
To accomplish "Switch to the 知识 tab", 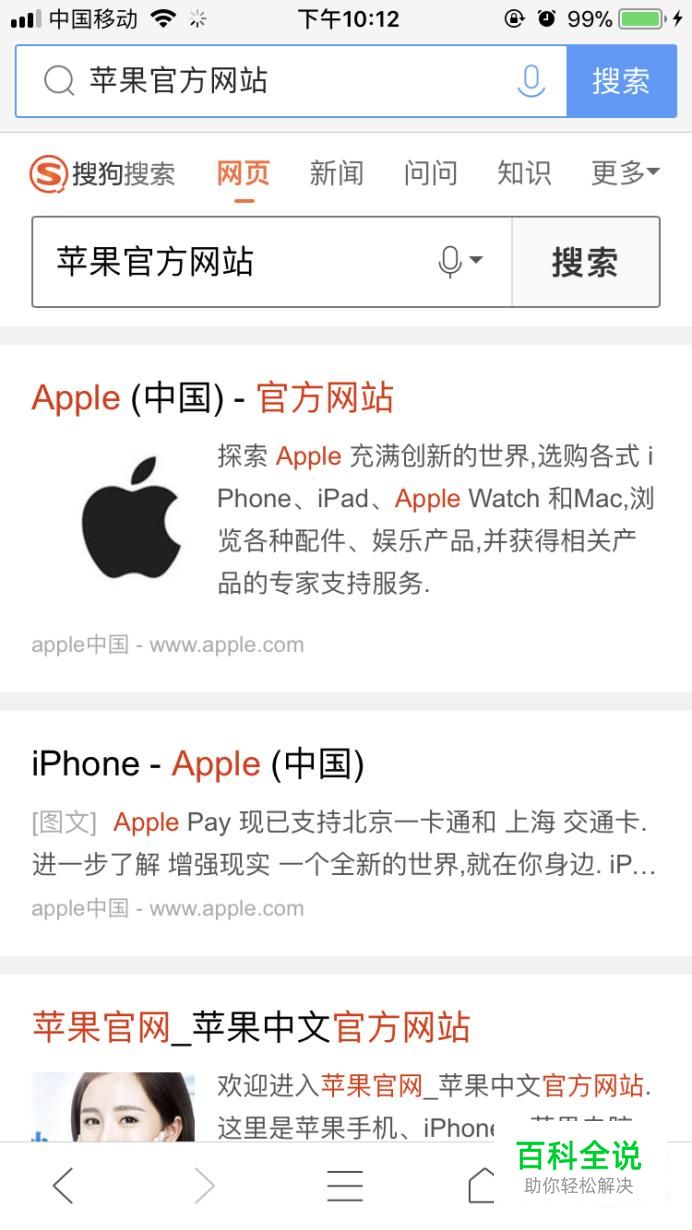I will click(524, 173).
